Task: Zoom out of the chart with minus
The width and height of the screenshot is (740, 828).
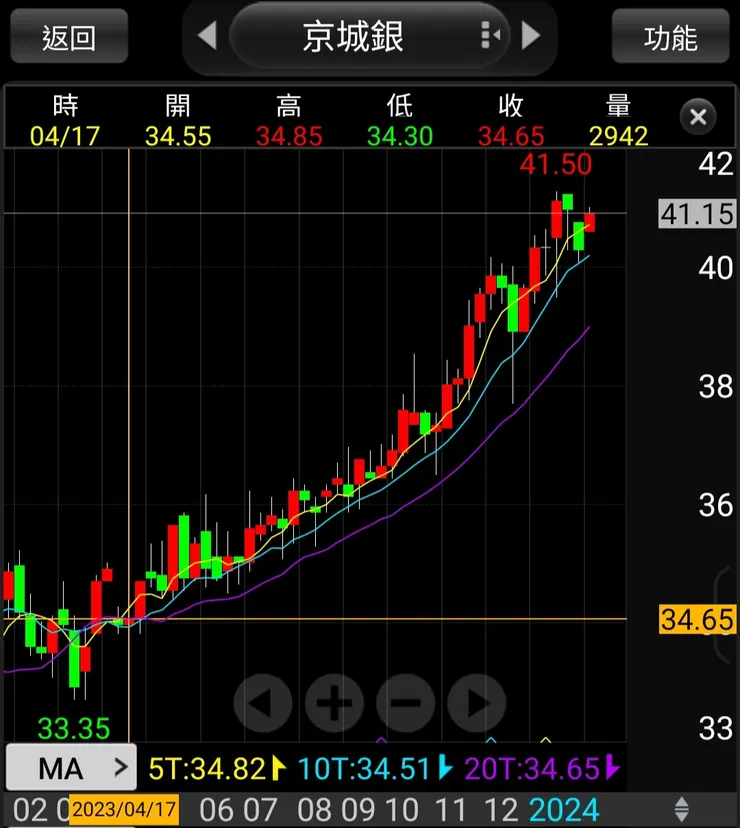Action: (x=405, y=702)
